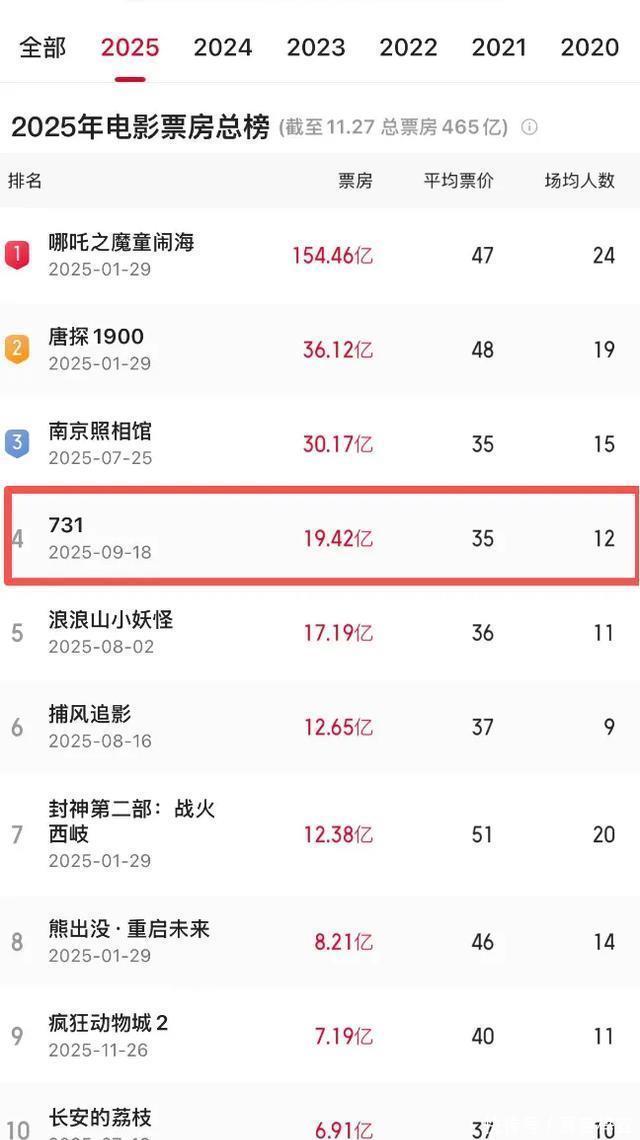
Task: View the 南京照相馆 entry
Action: pyautogui.click(x=320, y=444)
